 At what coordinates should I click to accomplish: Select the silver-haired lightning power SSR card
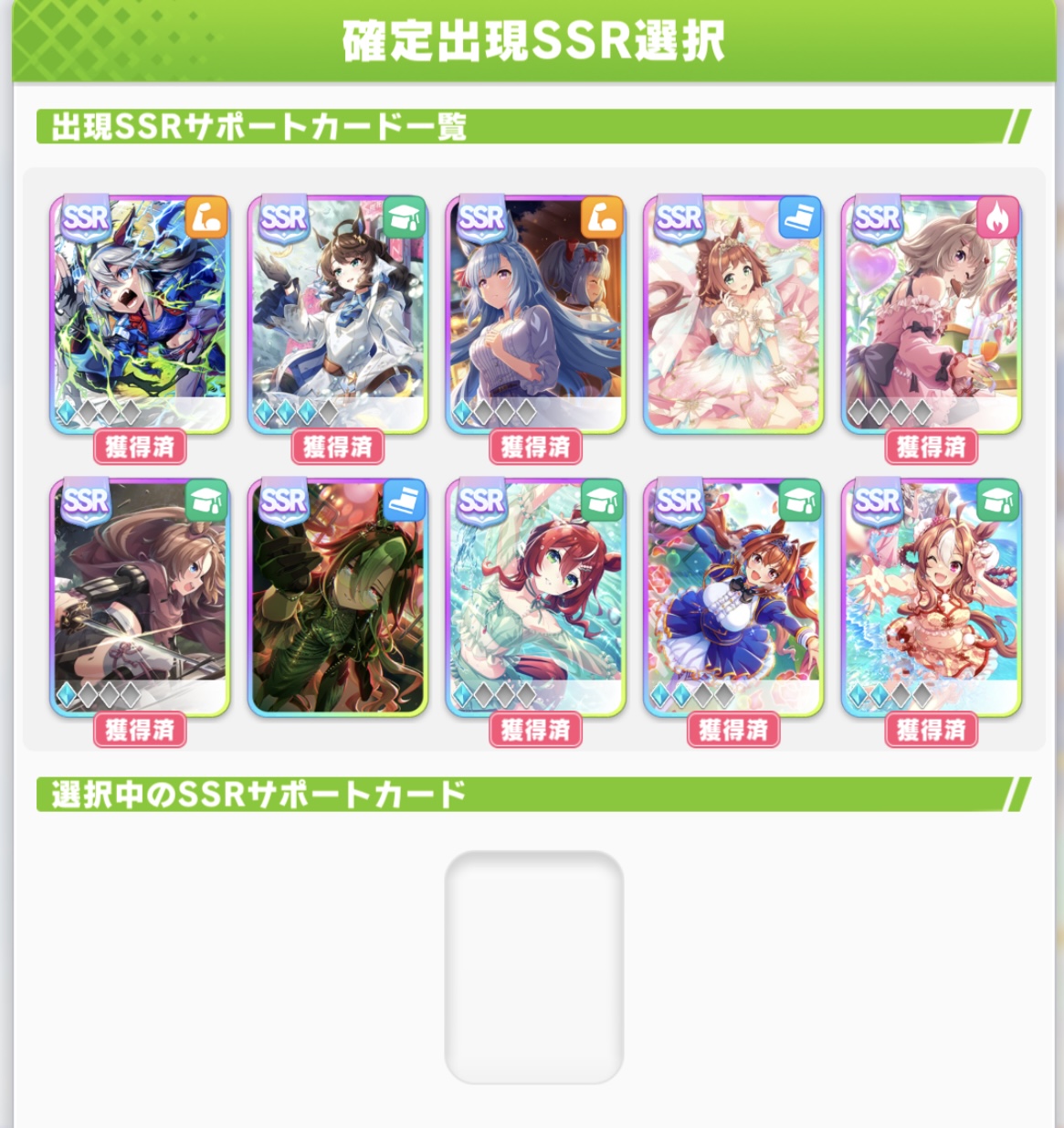139,312
